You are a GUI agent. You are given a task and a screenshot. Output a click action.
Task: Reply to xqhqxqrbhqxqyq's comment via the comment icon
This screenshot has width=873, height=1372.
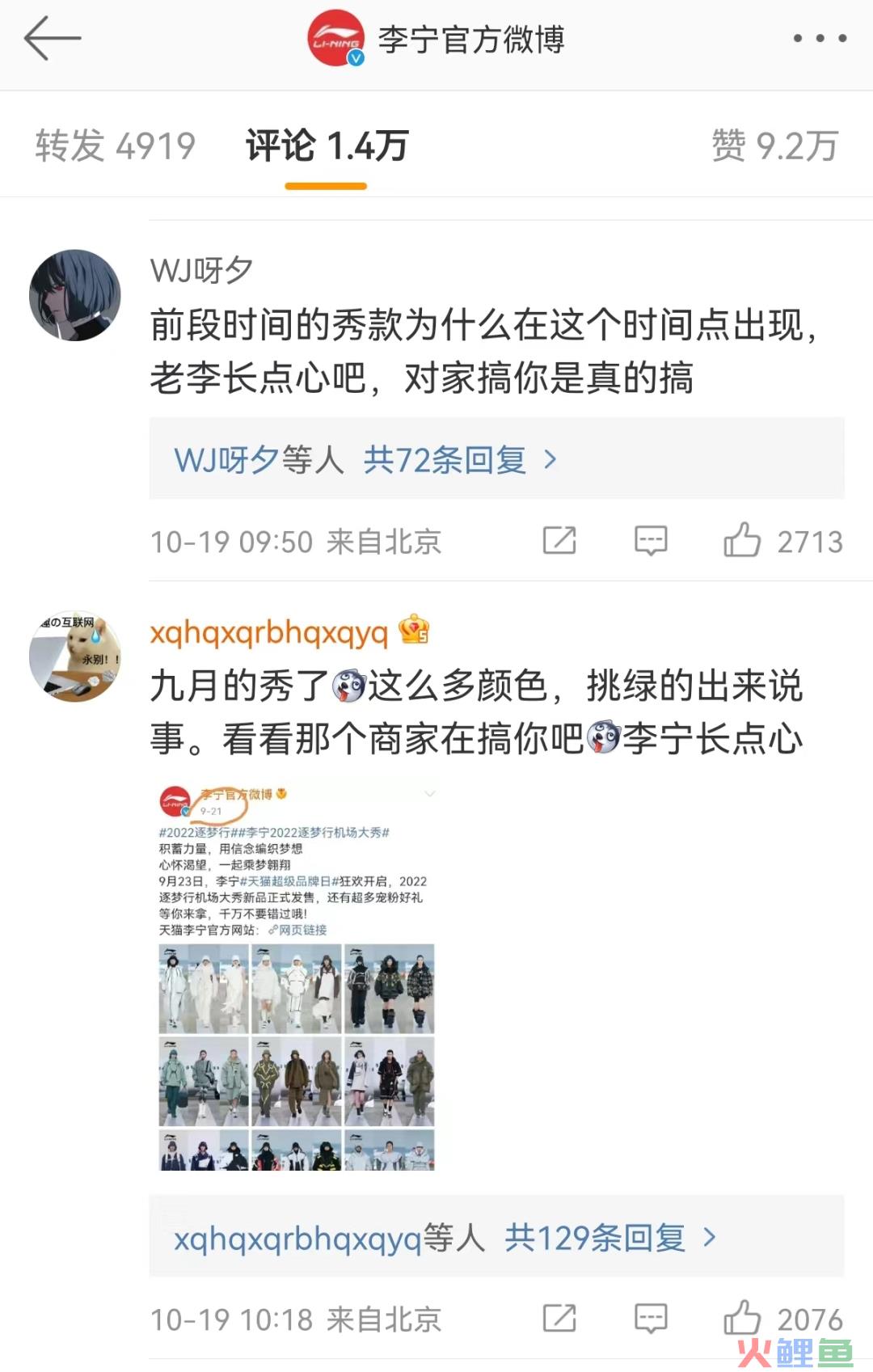coord(651,1319)
